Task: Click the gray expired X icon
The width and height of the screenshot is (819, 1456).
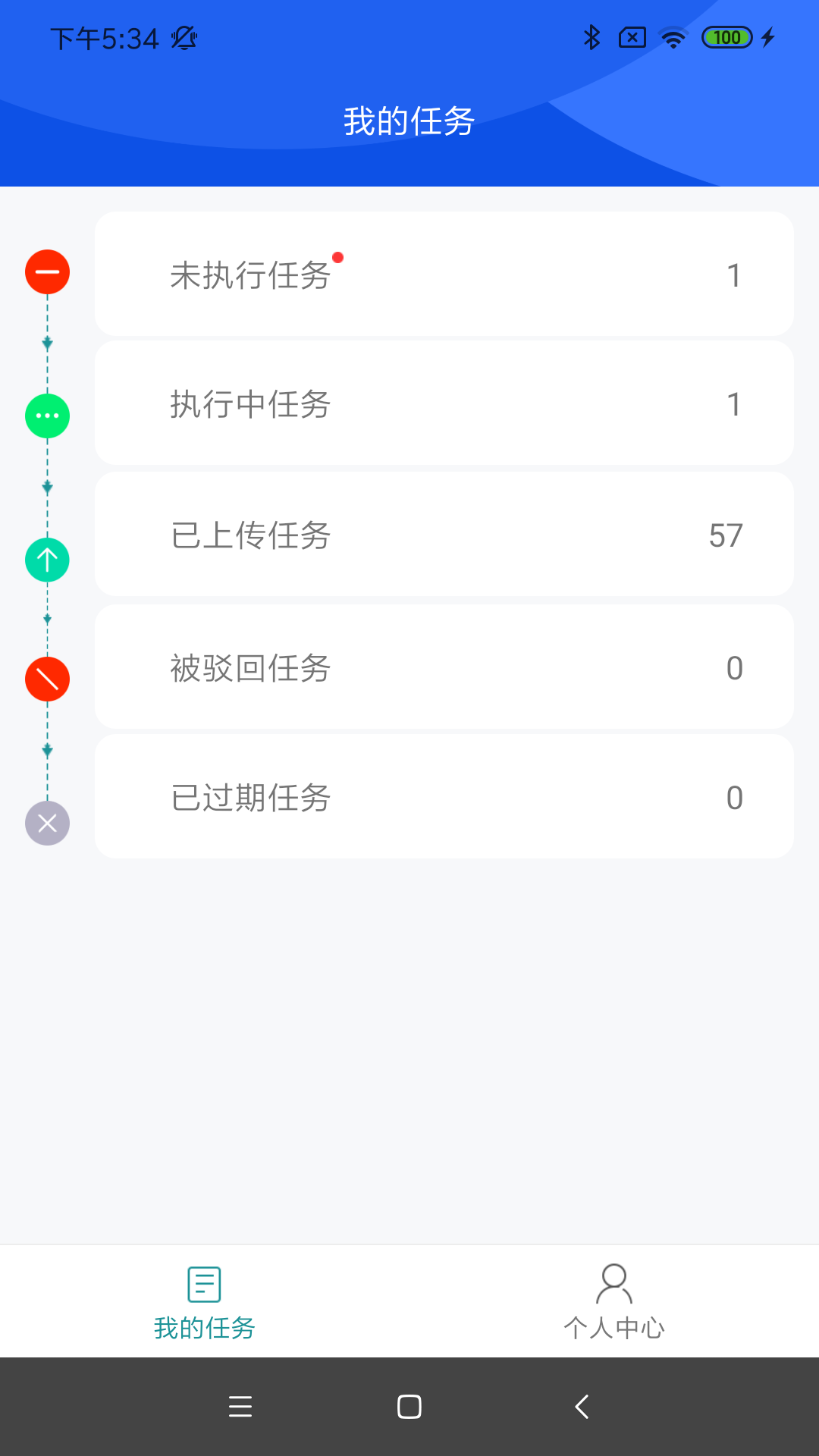Action: point(47,823)
